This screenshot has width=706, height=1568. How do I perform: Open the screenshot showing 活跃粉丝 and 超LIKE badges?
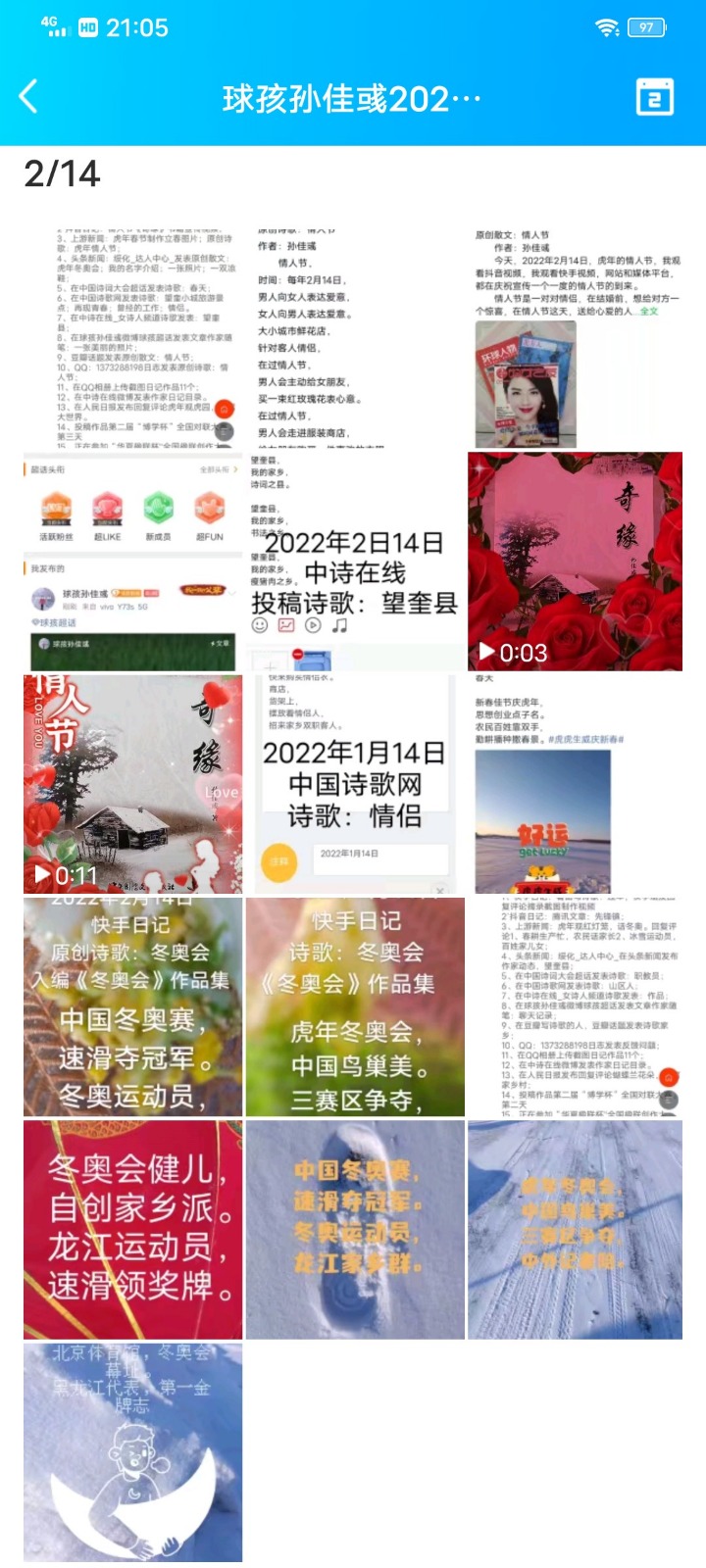[132, 562]
